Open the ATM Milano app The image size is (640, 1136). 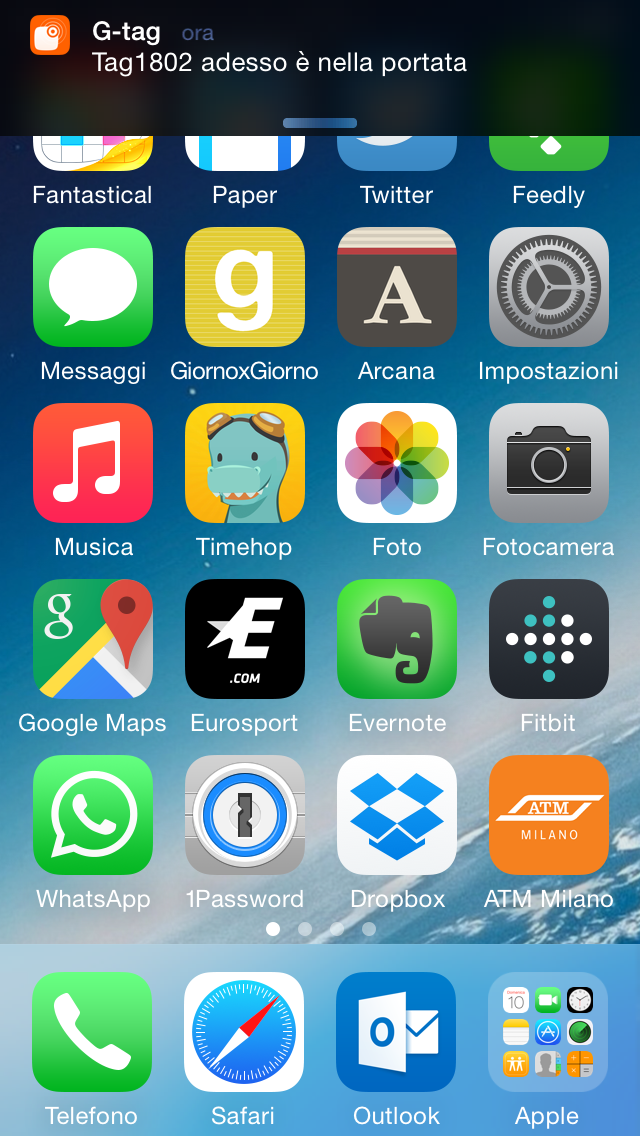(549, 815)
